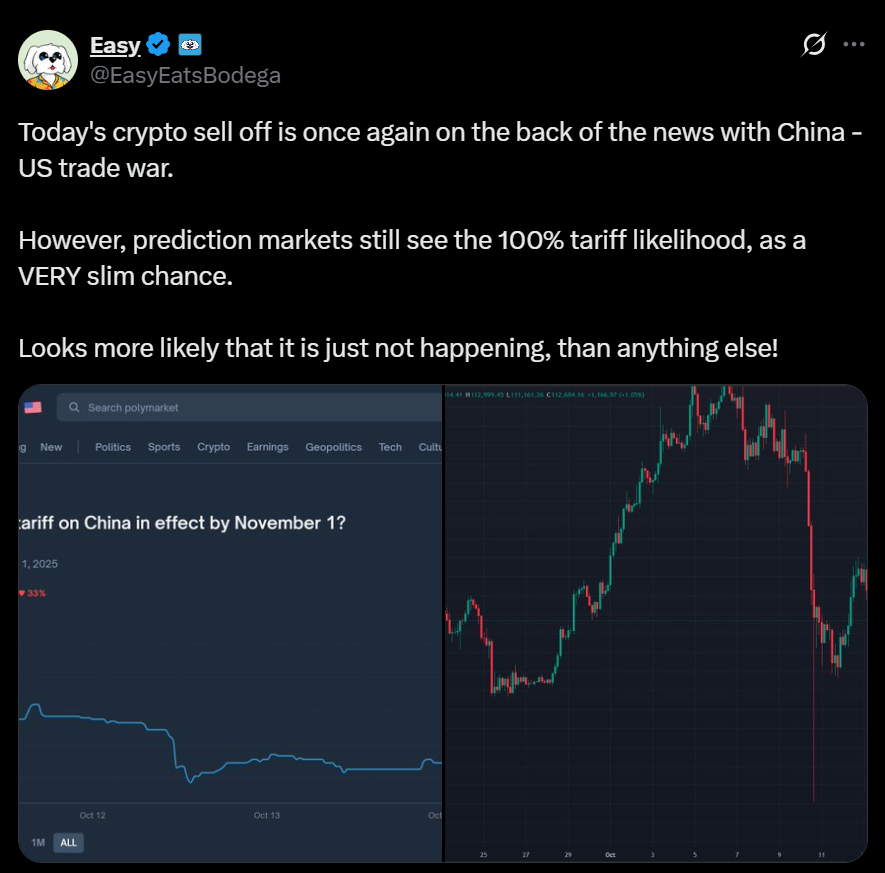The image size is (885, 873).
Task: Tap the Grok explain icon
Action: [x=814, y=45]
